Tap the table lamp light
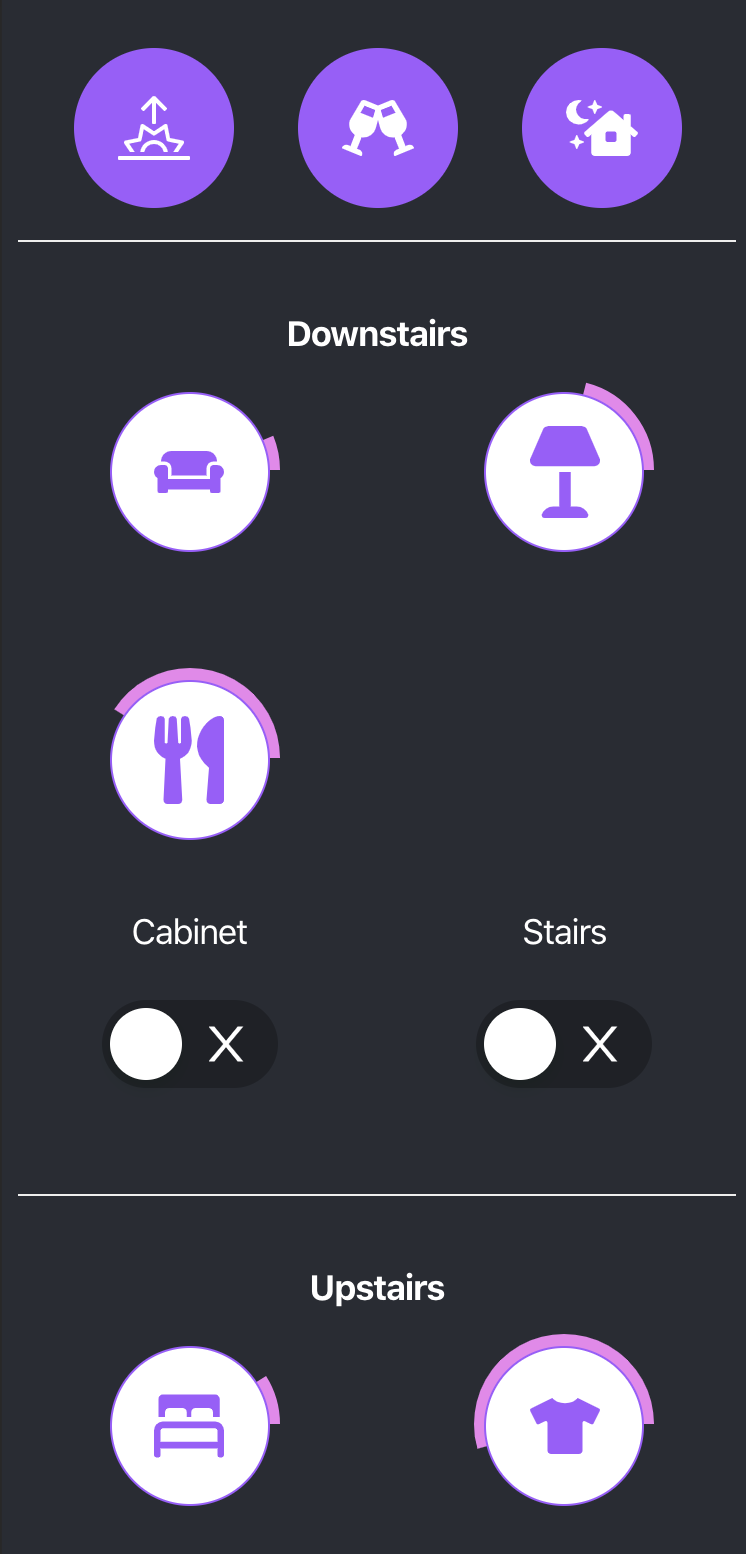This screenshot has width=746, height=1554. 564,472
